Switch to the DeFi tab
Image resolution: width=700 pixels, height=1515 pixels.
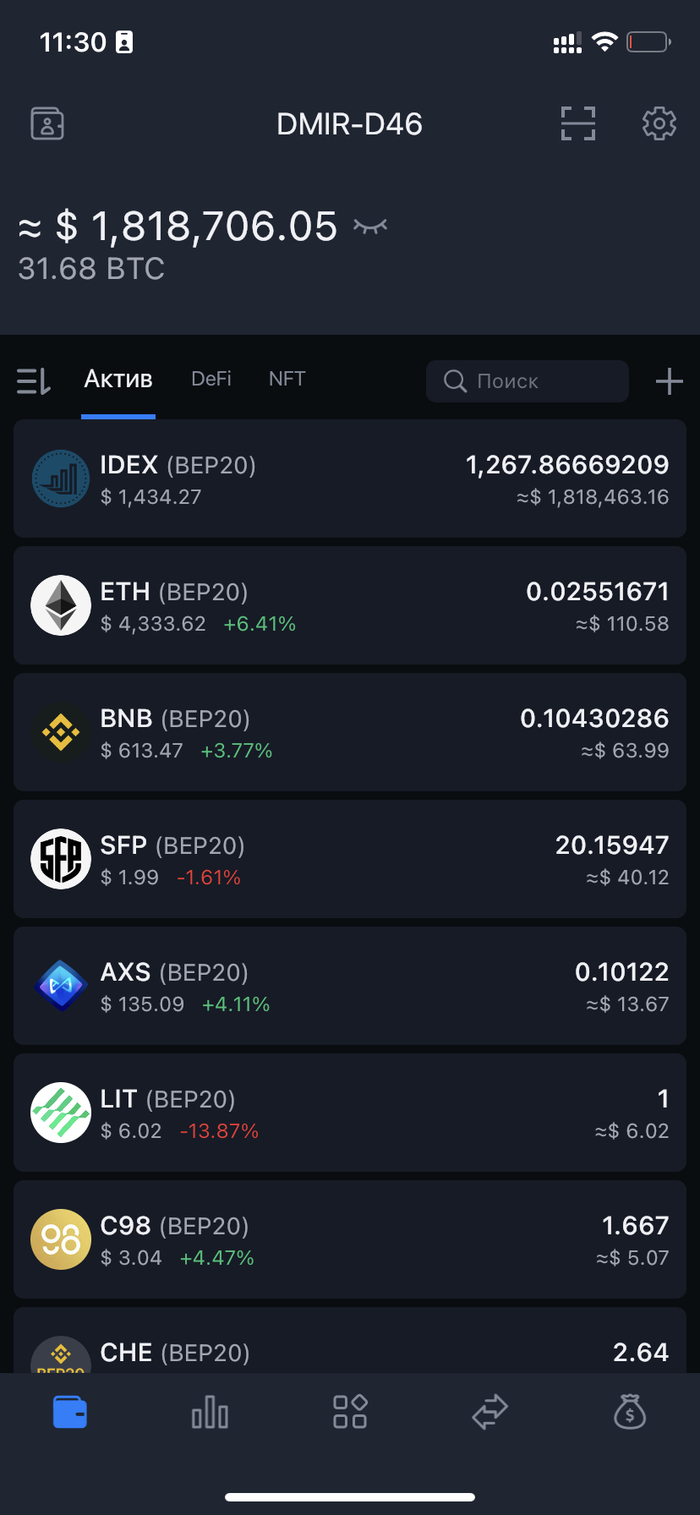click(211, 379)
